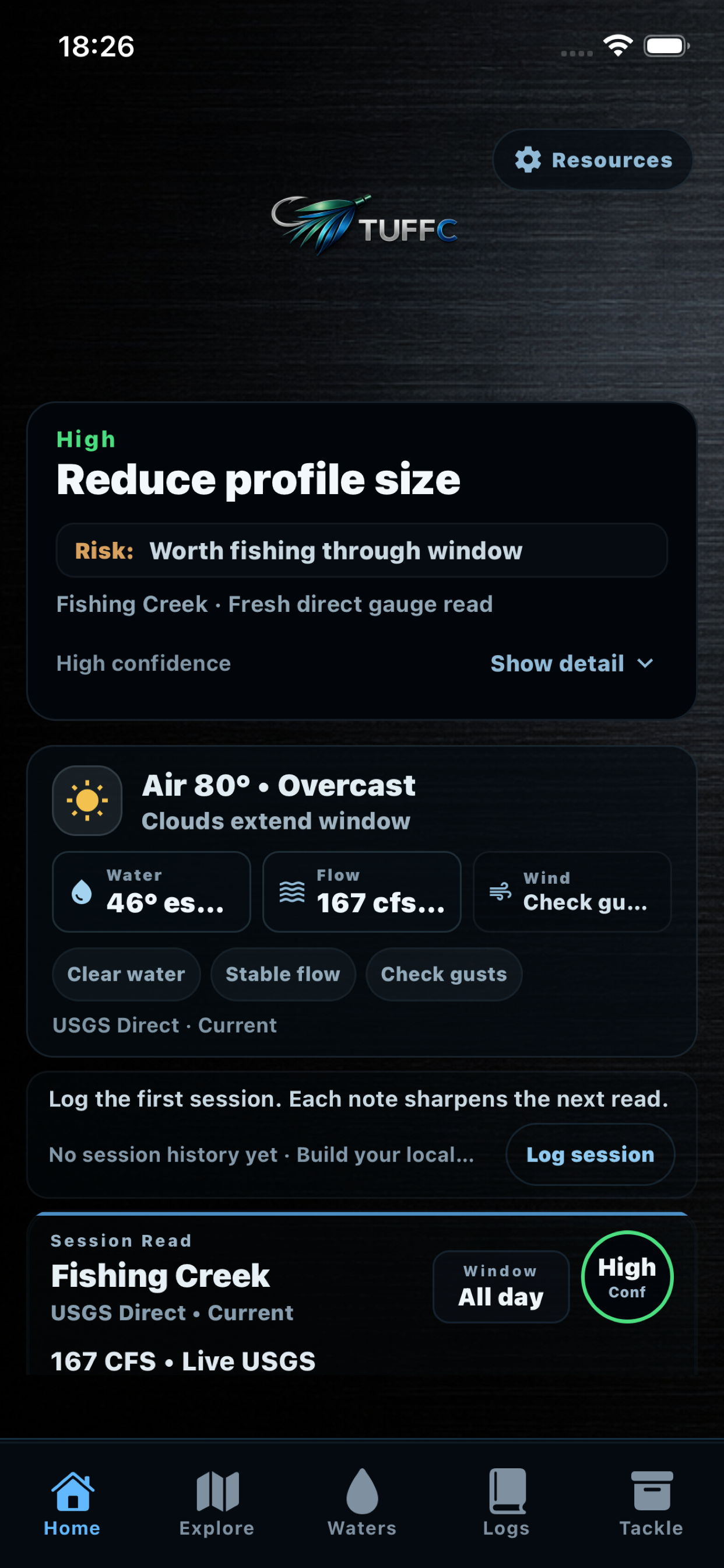Expand Show detail on the recommendation card
Screen dimensions: 724x1568
click(572, 663)
